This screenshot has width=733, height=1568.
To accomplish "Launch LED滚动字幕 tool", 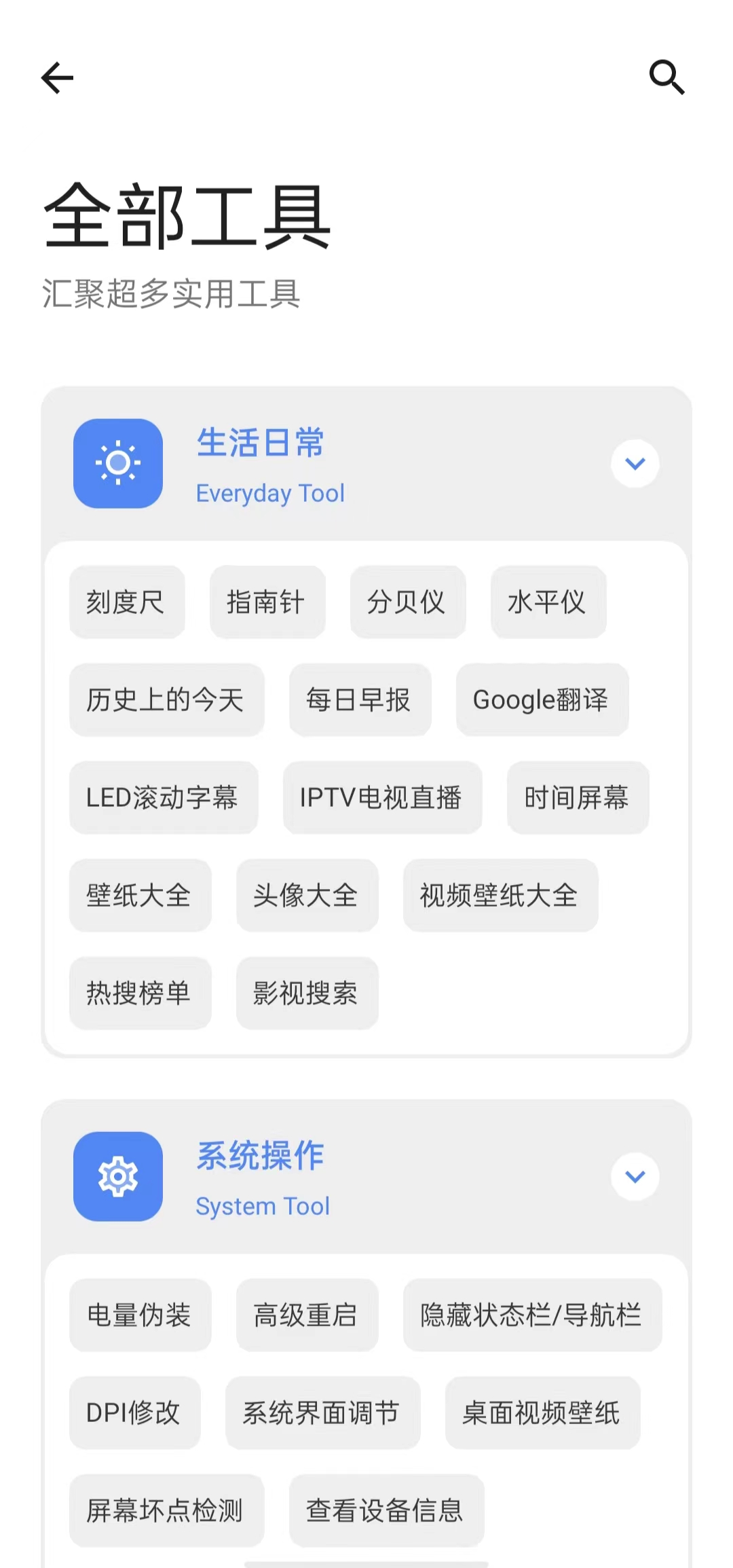I will (x=164, y=798).
